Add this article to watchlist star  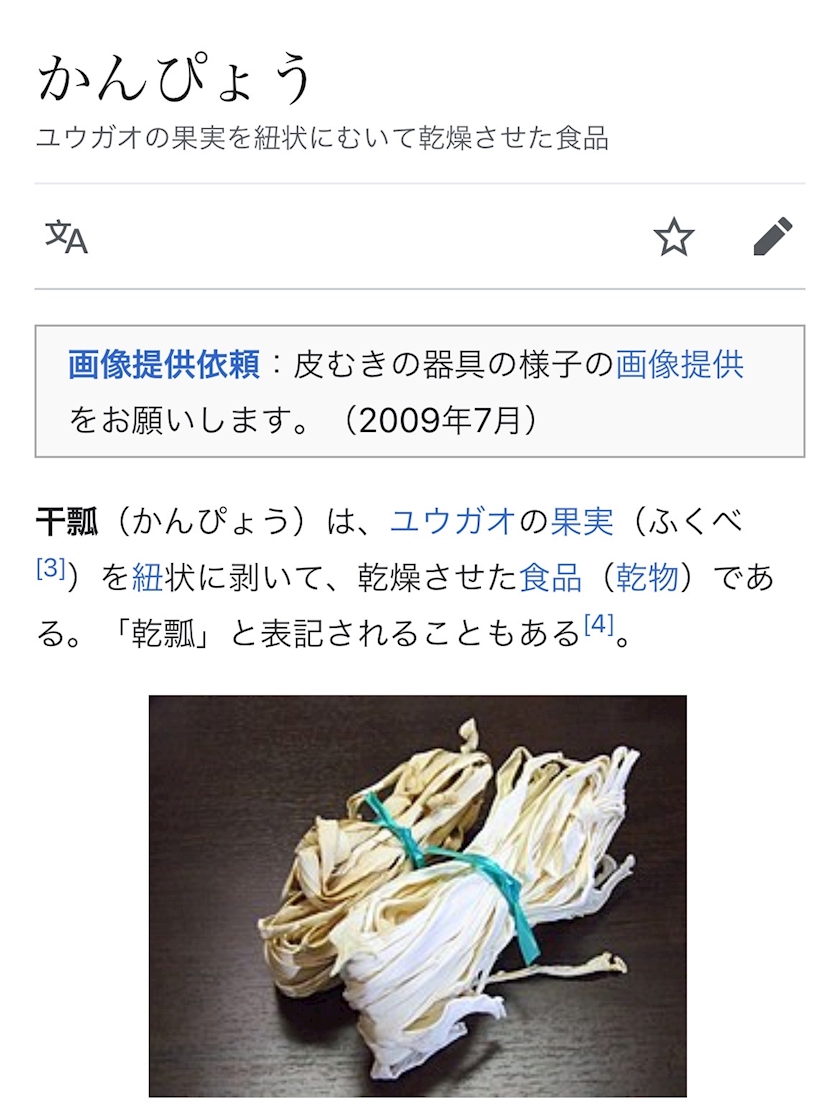(x=674, y=237)
